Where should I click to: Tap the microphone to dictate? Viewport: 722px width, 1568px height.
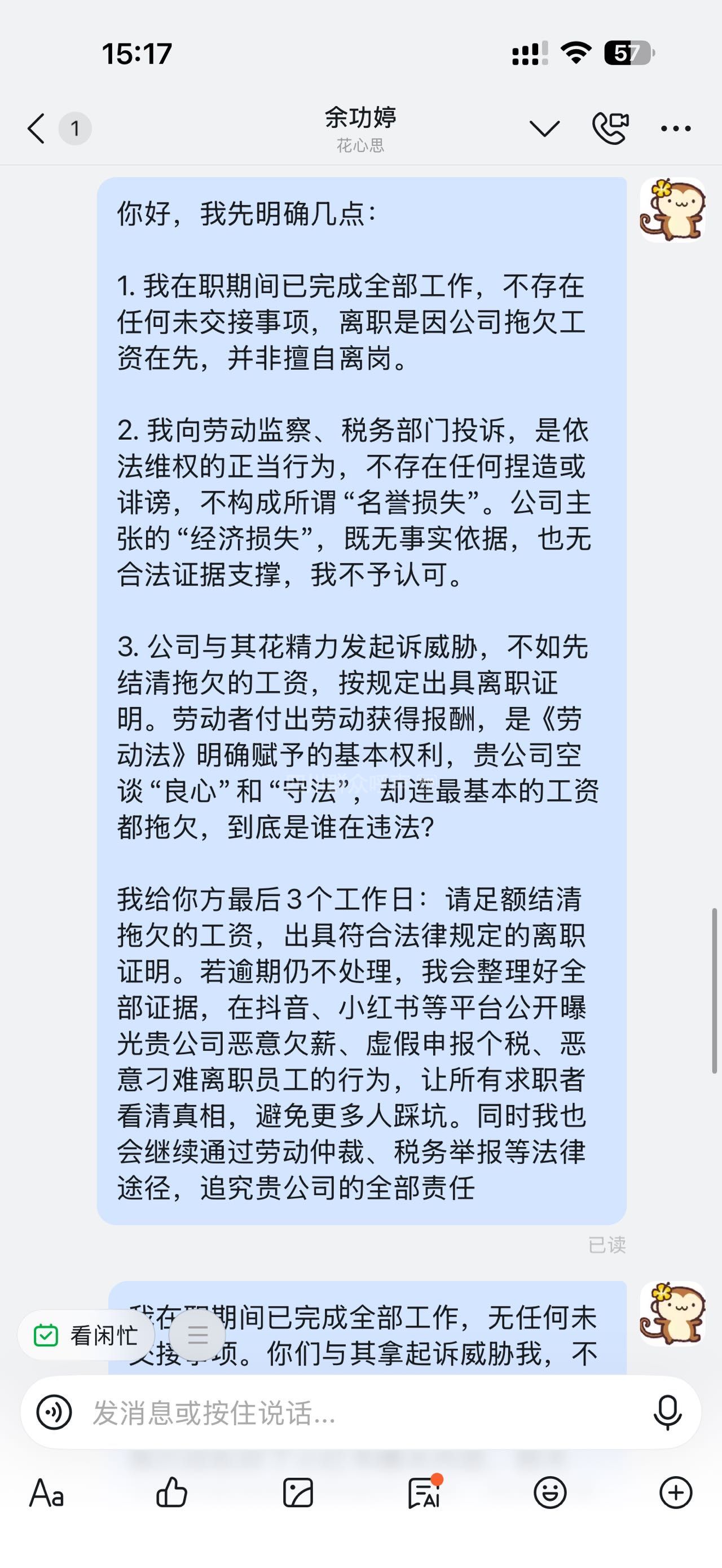tap(667, 1412)
